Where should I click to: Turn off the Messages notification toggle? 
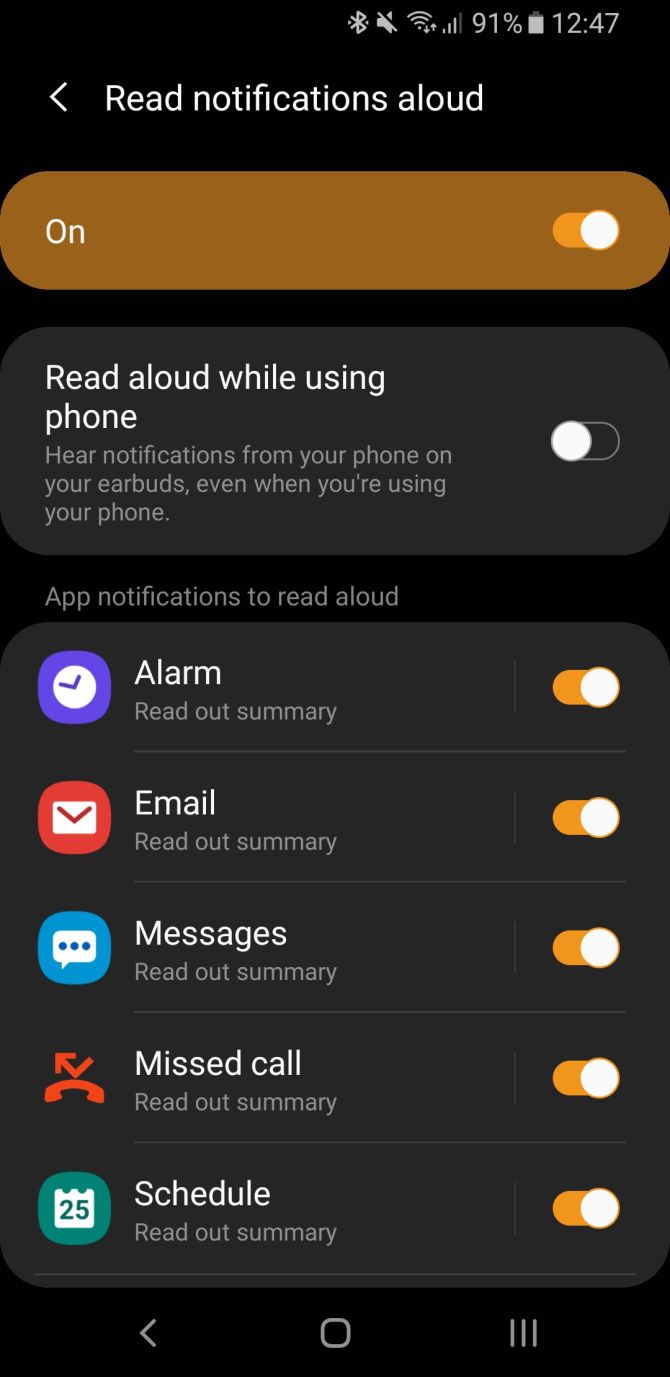[x=585, y=948]
